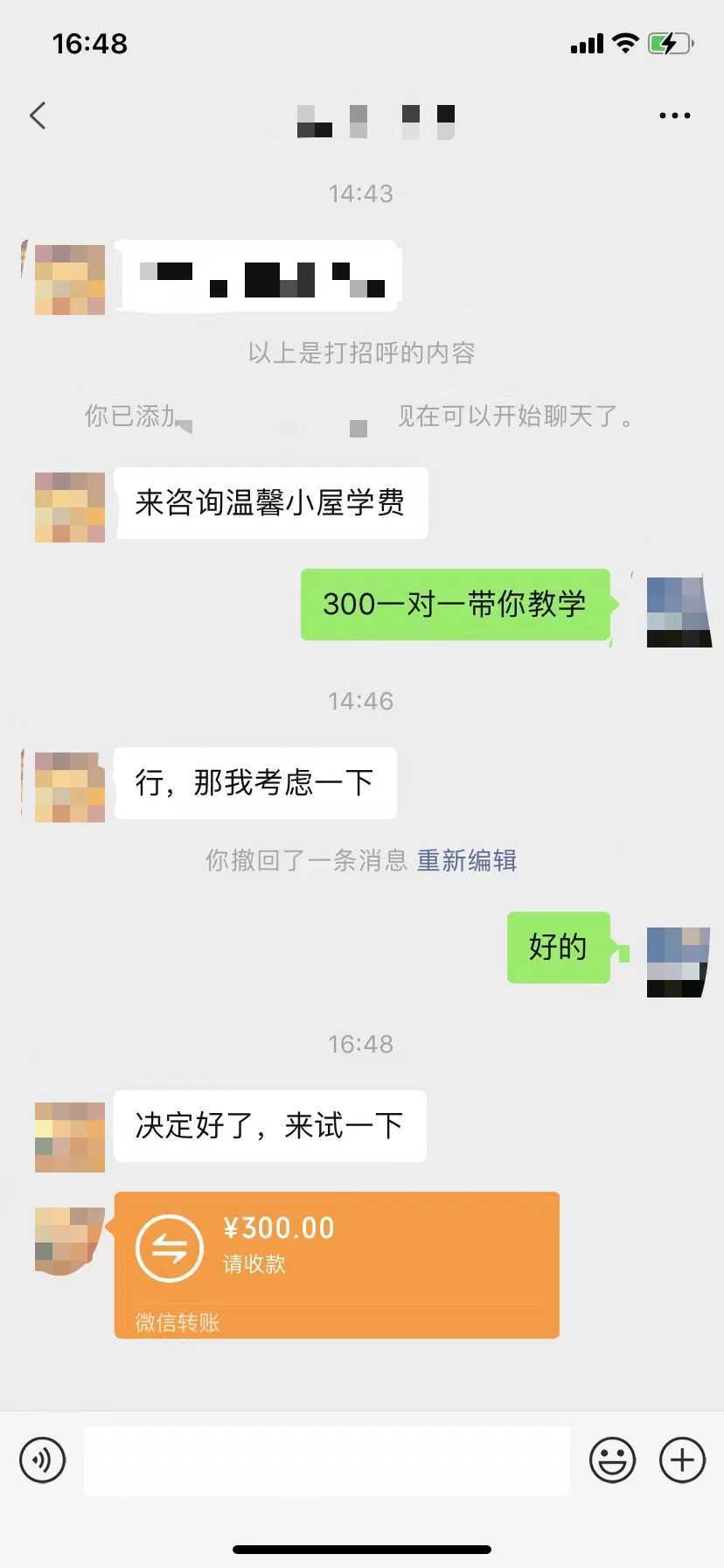
Task: Tap the clock showing 16:48 in status bar
Action: (90, 42)
